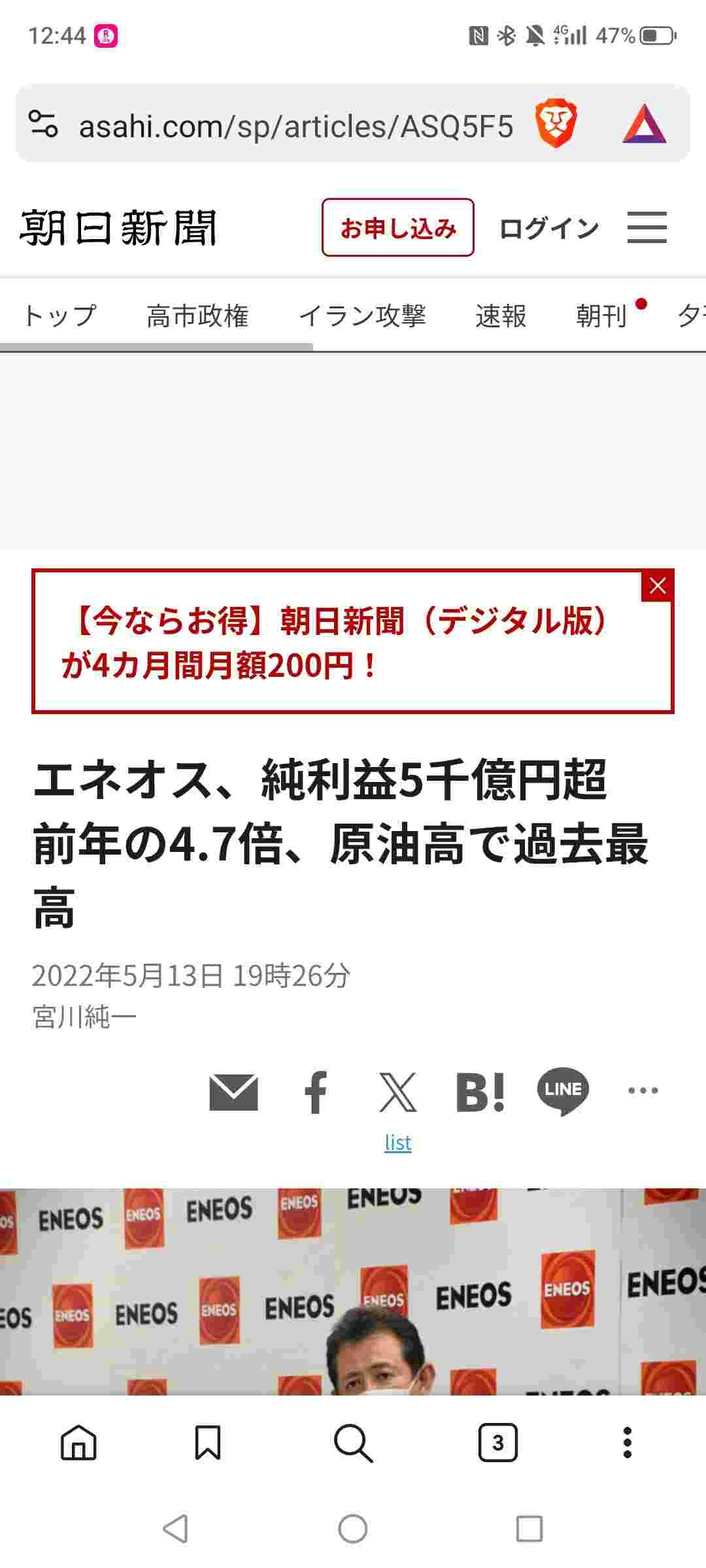Dismiss the 200円 promotion banner

tap(657, 586)
